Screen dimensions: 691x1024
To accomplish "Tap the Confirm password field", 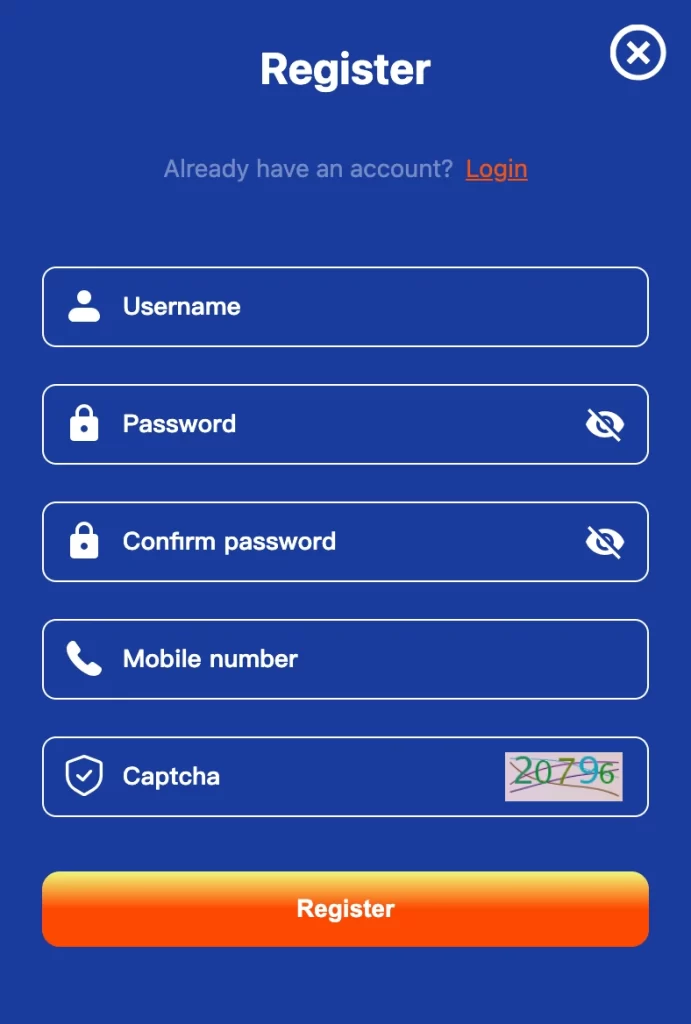I will [x=330, y=542].
